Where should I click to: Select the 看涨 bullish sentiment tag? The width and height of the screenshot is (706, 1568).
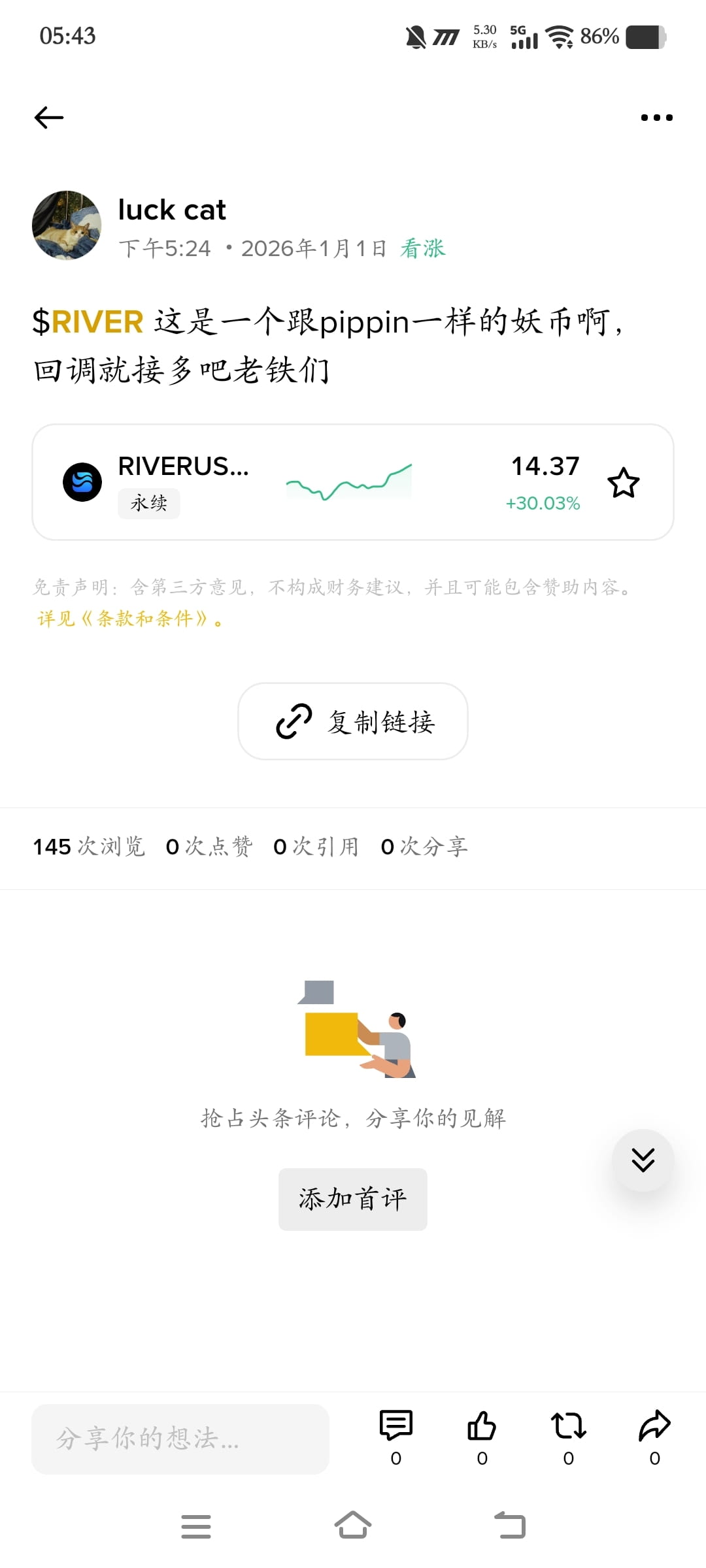click(x=422, y=248)
